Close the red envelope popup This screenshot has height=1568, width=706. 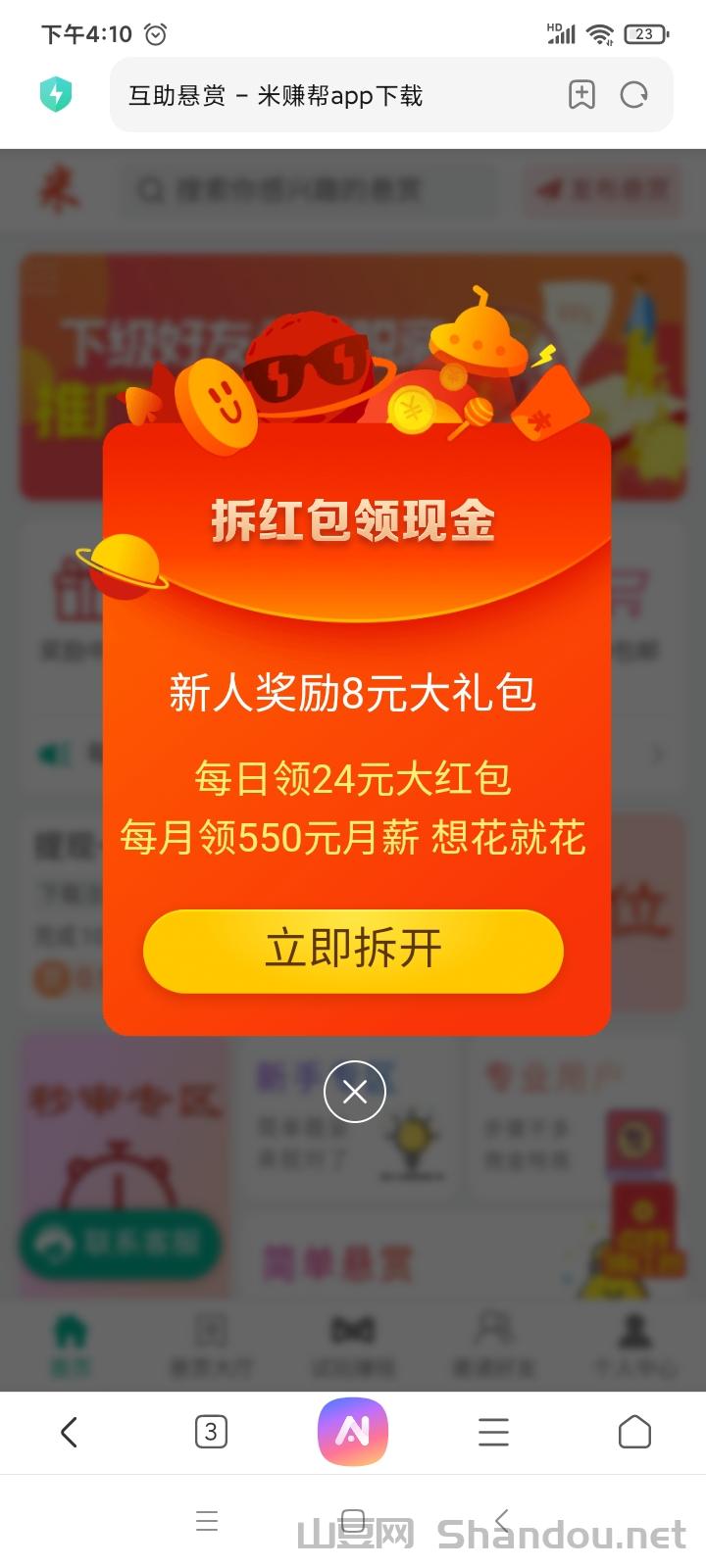(354, 1091)
